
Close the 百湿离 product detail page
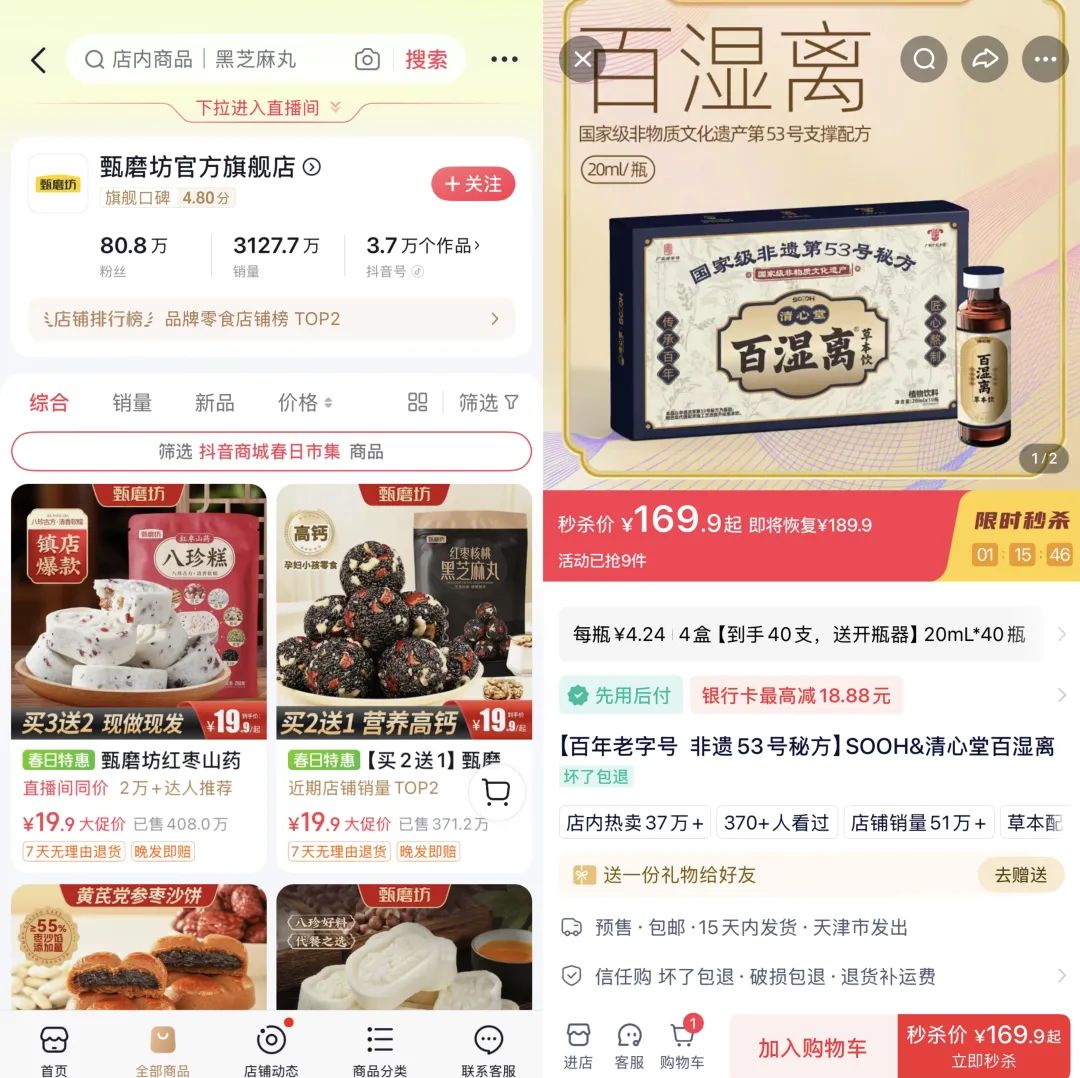click(583, 60)
